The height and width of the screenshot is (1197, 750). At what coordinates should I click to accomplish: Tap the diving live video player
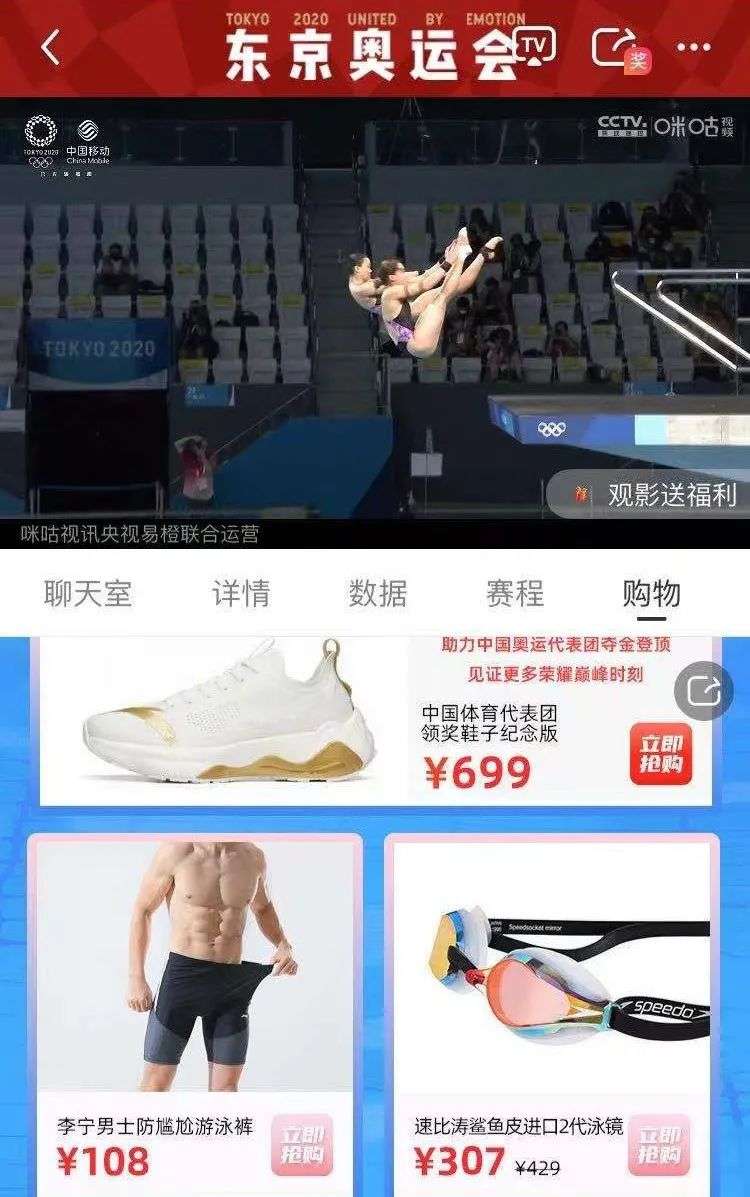(375, 323)
